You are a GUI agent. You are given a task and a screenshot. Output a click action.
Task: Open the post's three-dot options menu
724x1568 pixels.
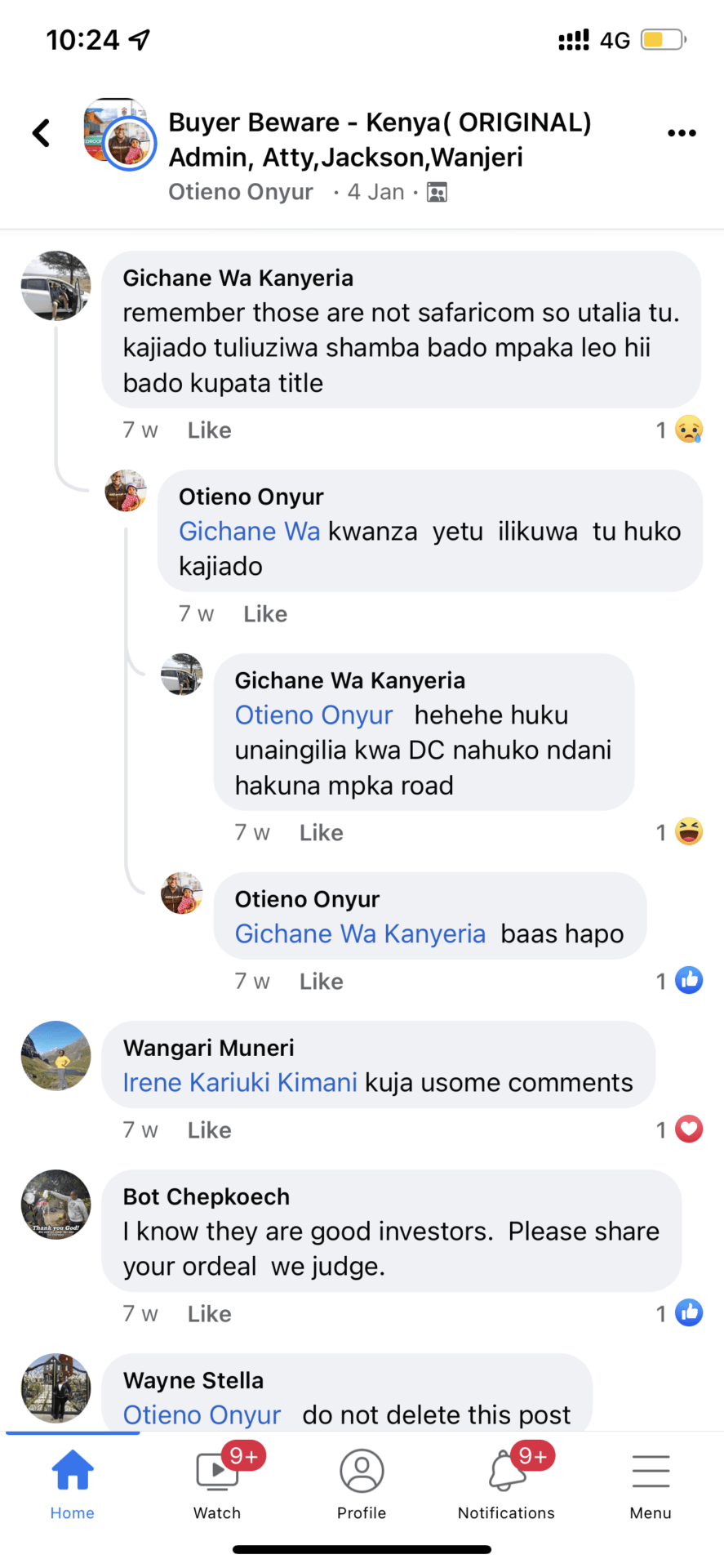point(682,133)
